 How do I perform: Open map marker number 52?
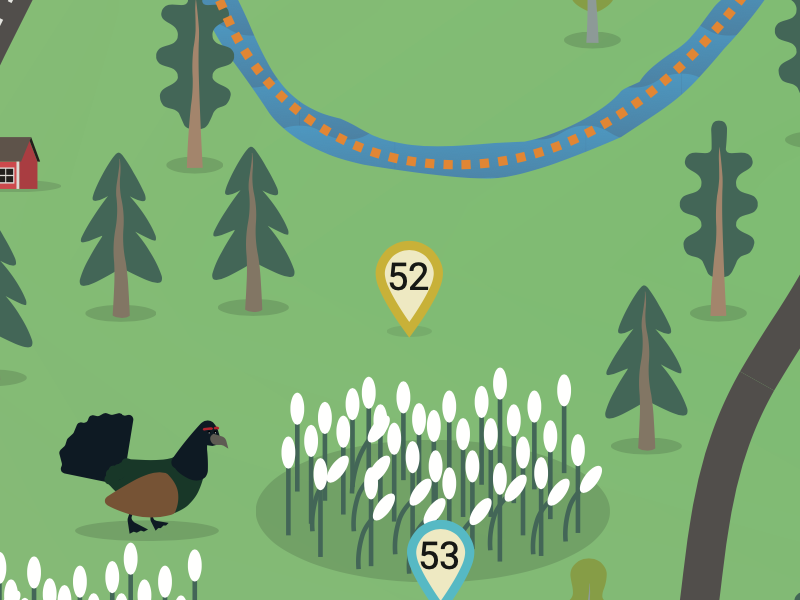coord(409,278)
